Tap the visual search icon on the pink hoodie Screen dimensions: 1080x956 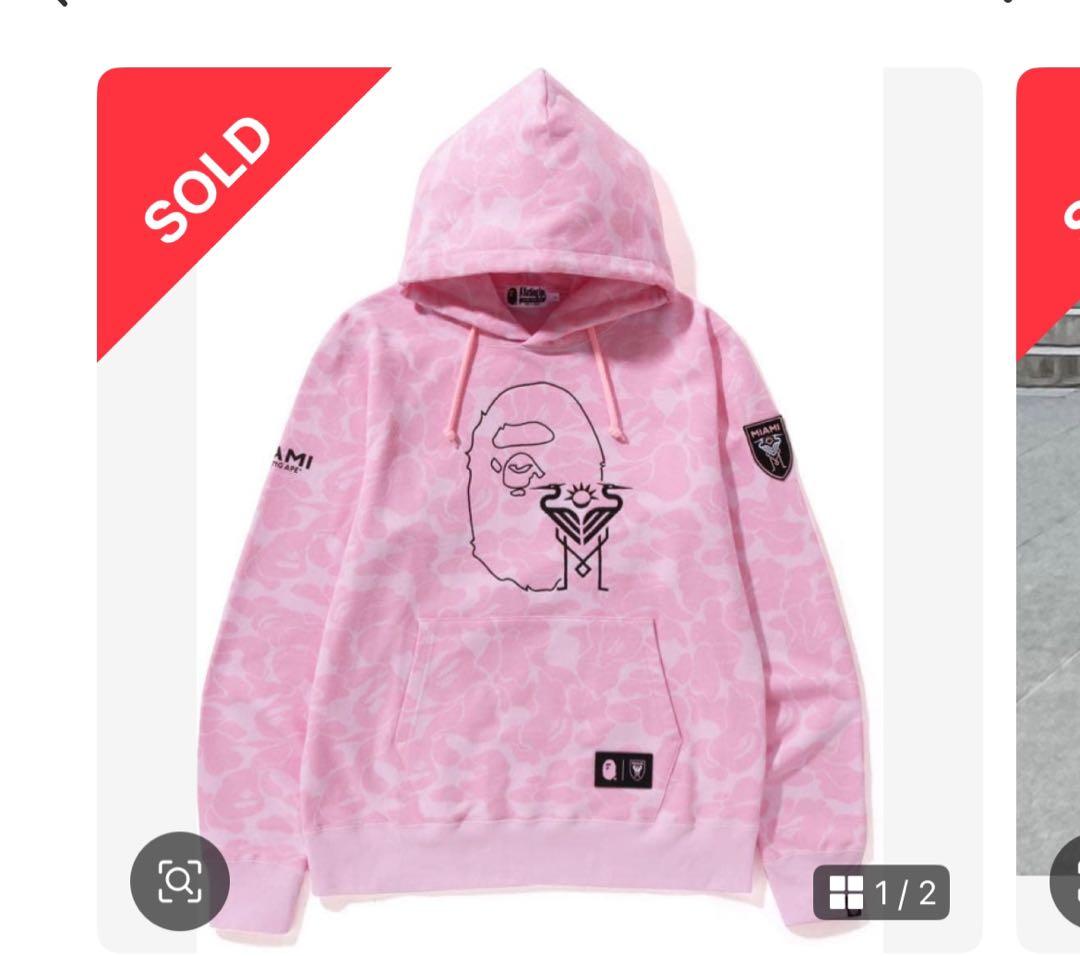point(180,882)
